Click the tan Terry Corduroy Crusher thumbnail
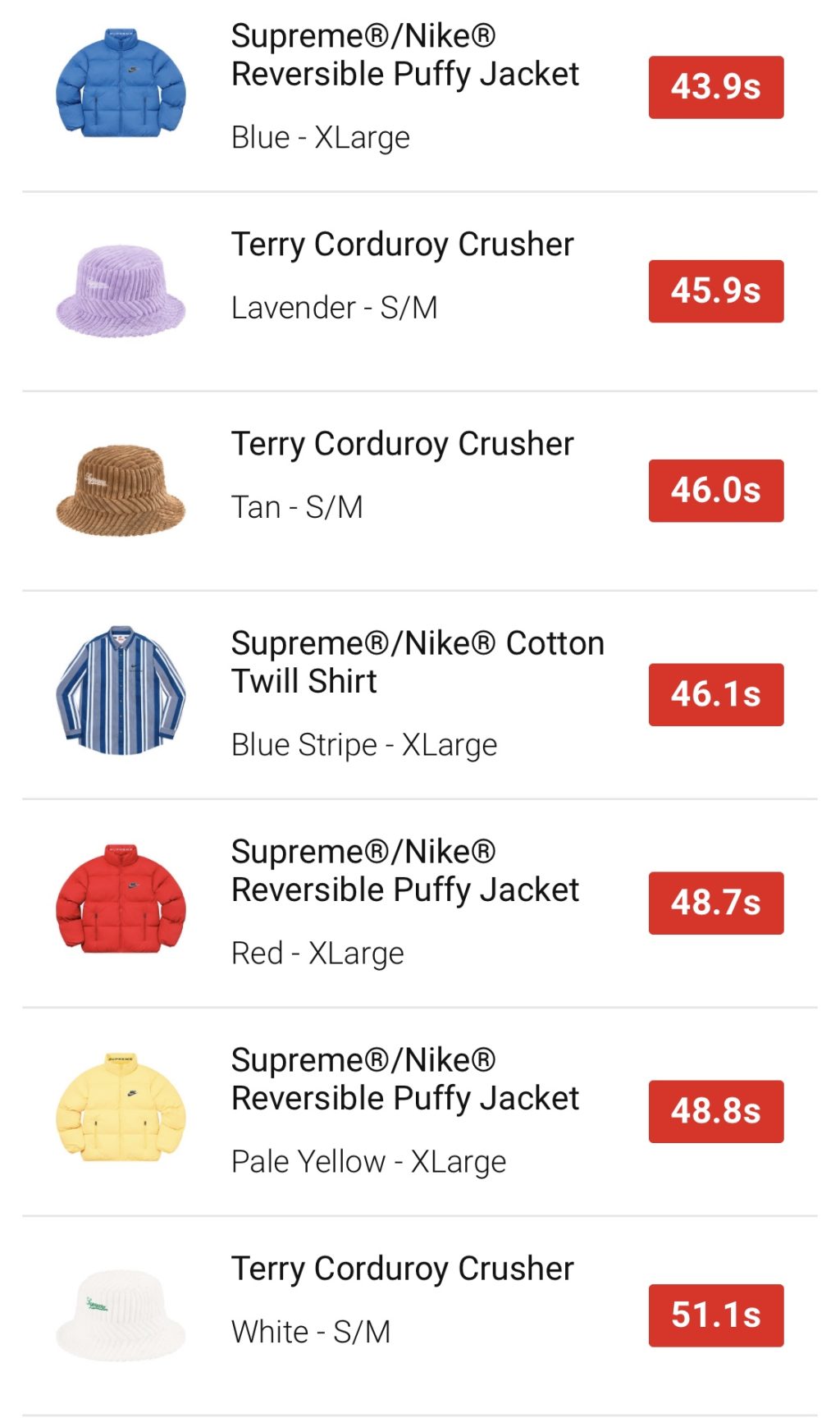 [x=121, y=488]
